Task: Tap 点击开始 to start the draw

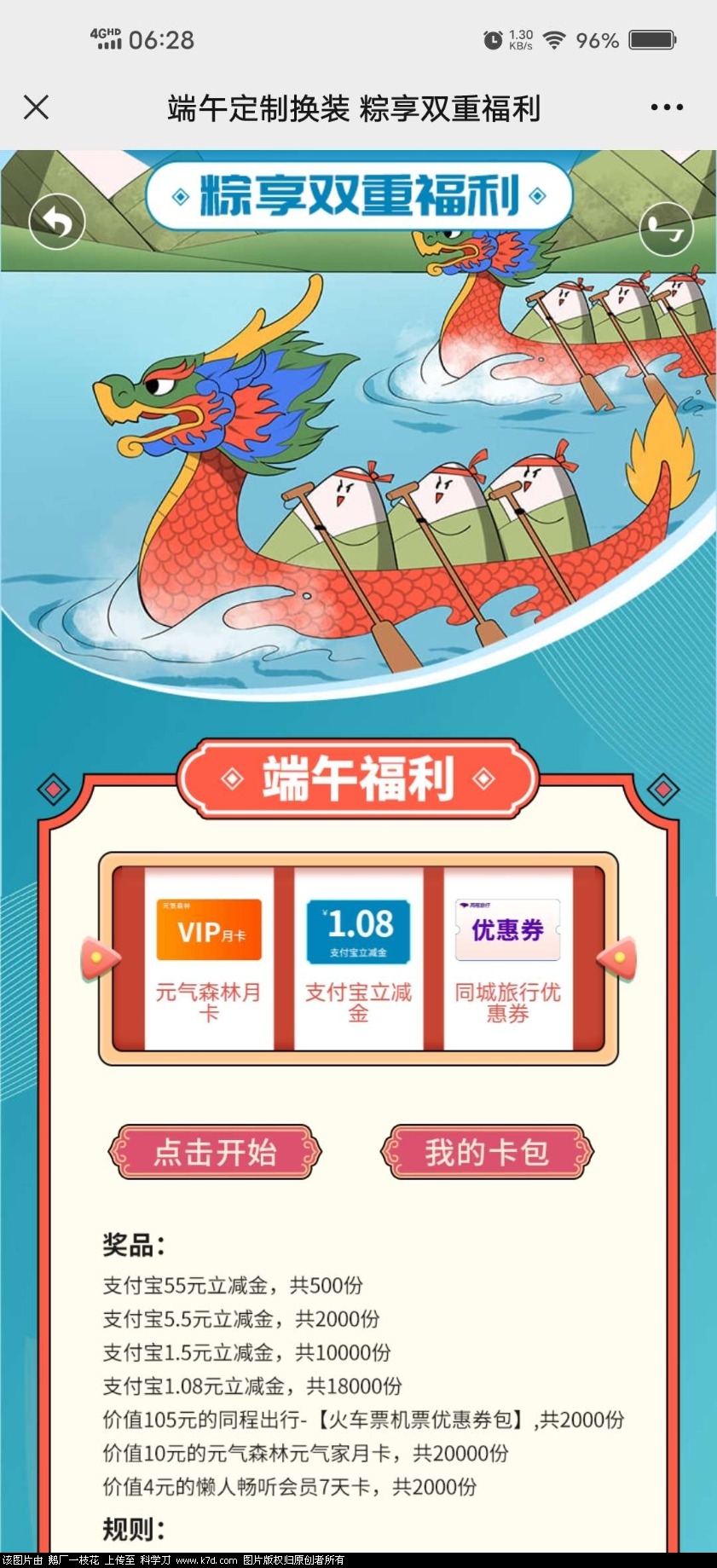Action: tap(215, 1152)
